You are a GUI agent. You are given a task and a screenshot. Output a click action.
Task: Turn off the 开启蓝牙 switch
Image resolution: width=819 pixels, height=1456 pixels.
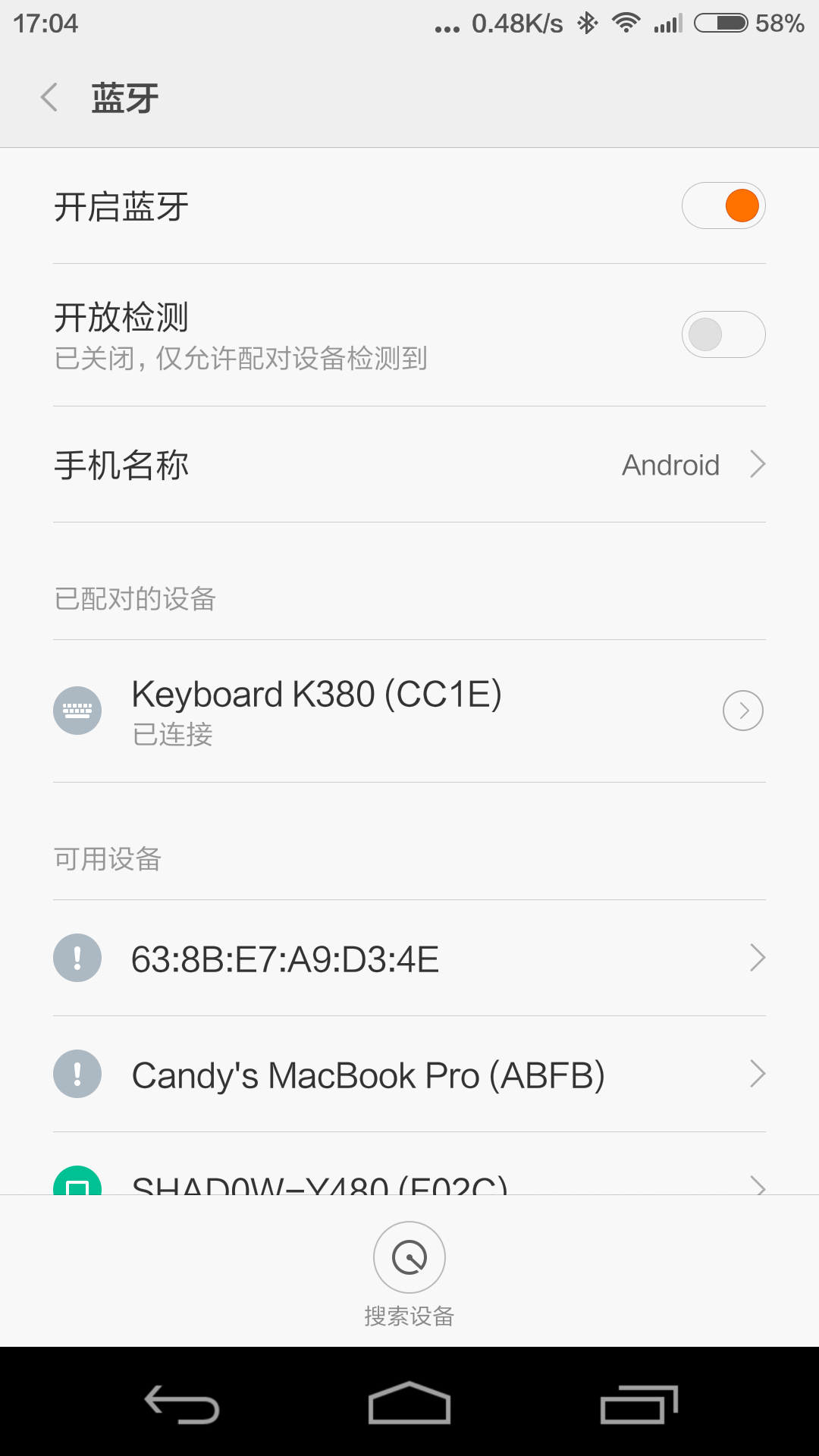723,206
